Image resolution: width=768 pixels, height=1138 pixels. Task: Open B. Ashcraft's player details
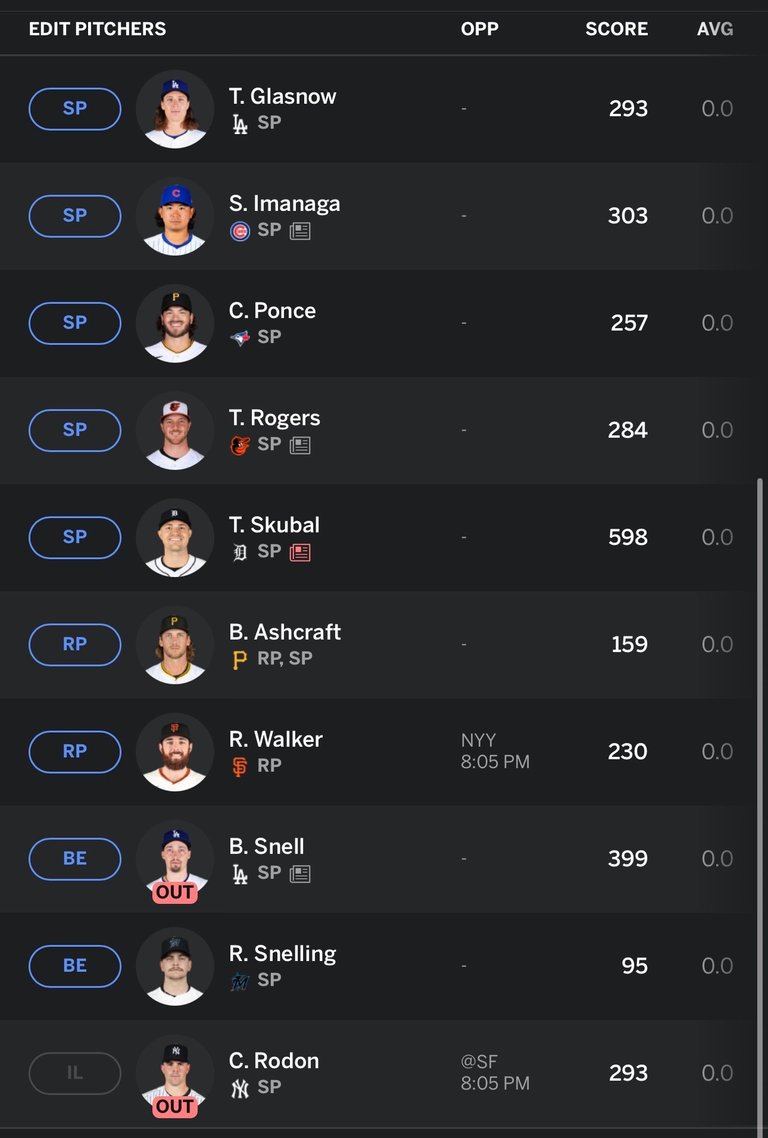pos(285,632)
